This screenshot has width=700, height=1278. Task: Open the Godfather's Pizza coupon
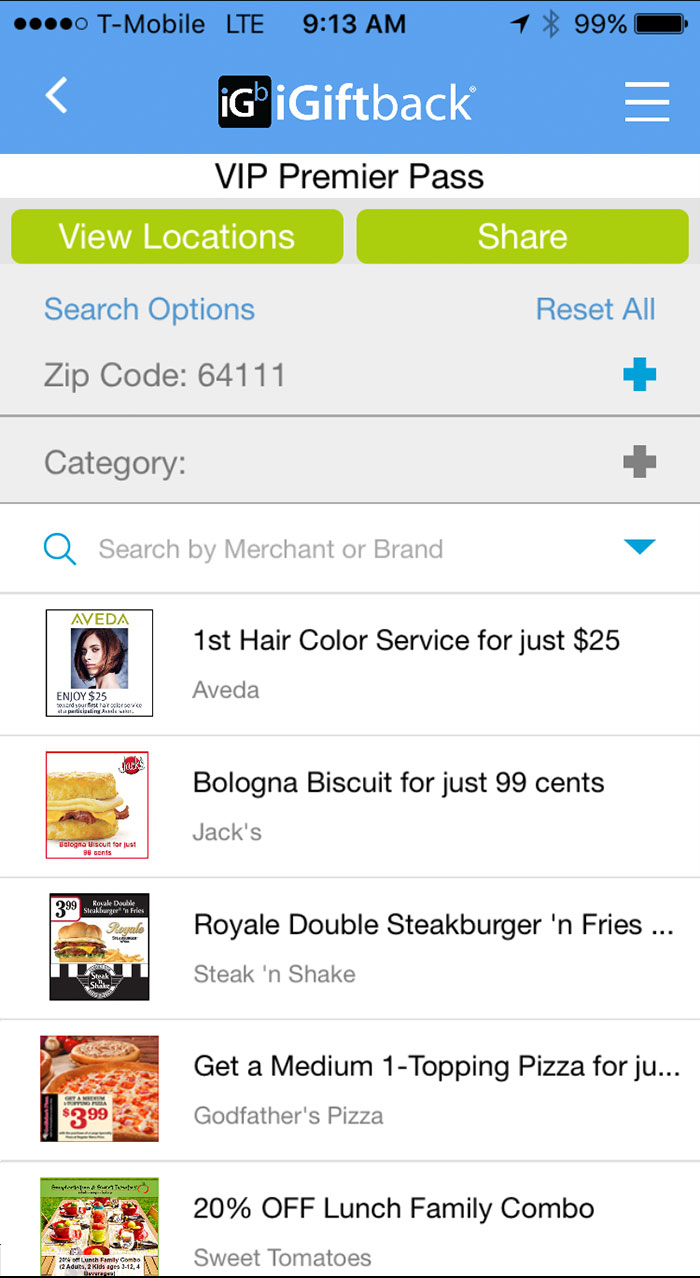(x=436, y=1089)
